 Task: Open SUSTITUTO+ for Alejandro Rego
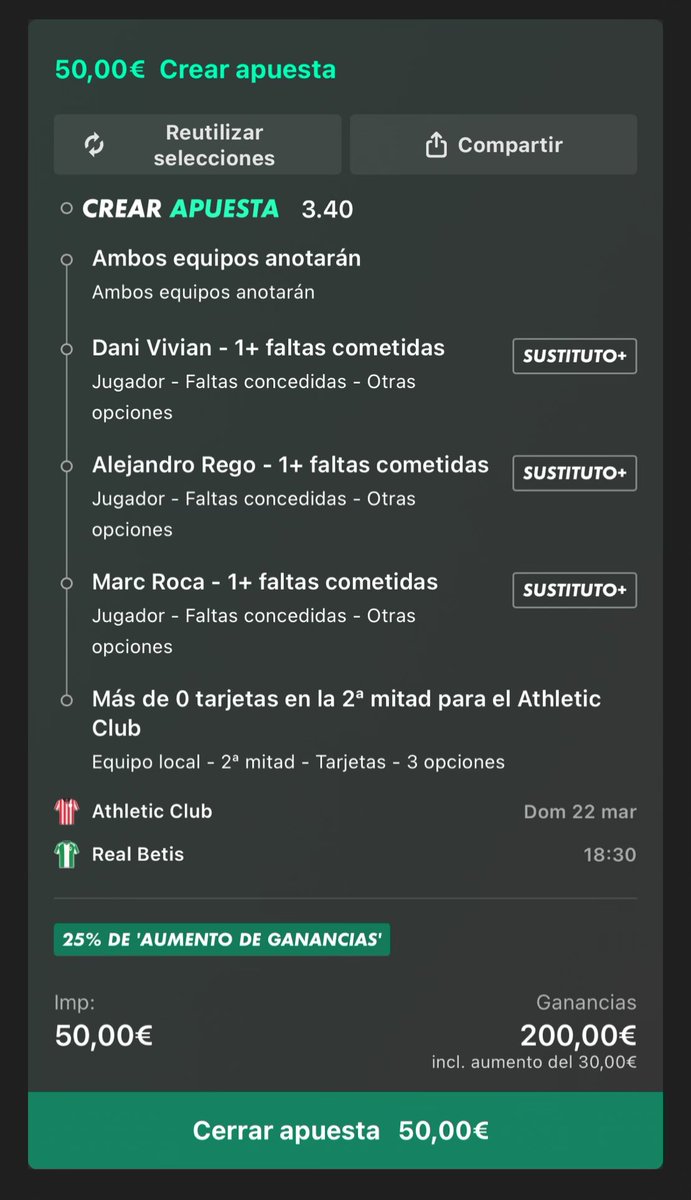tap(574, 473)
